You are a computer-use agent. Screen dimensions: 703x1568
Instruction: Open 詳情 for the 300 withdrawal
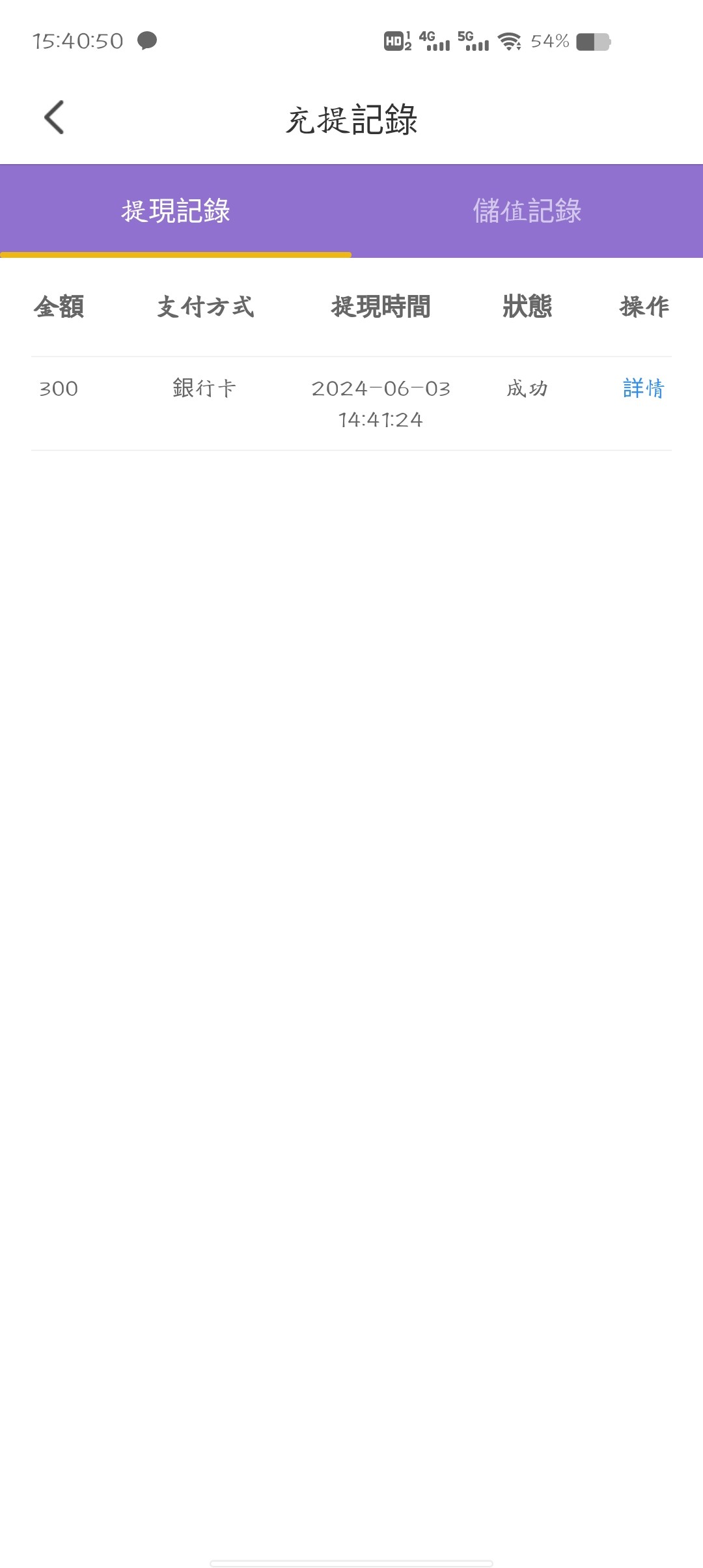coord(643,389)
